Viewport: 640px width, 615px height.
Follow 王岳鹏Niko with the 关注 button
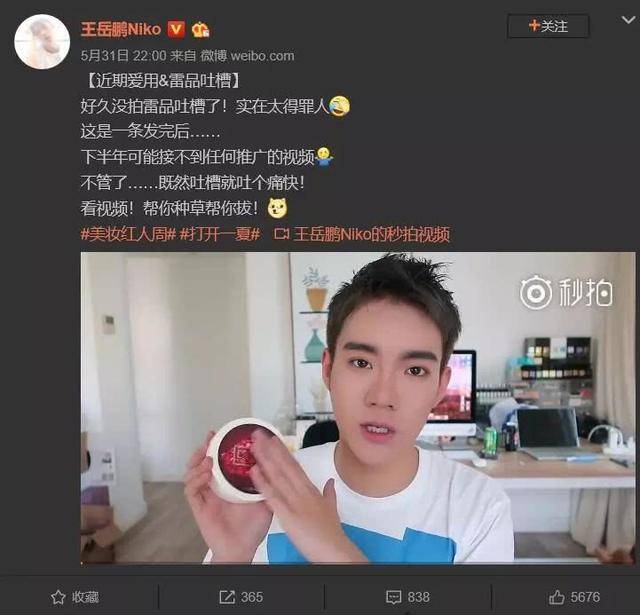point(547,27)
